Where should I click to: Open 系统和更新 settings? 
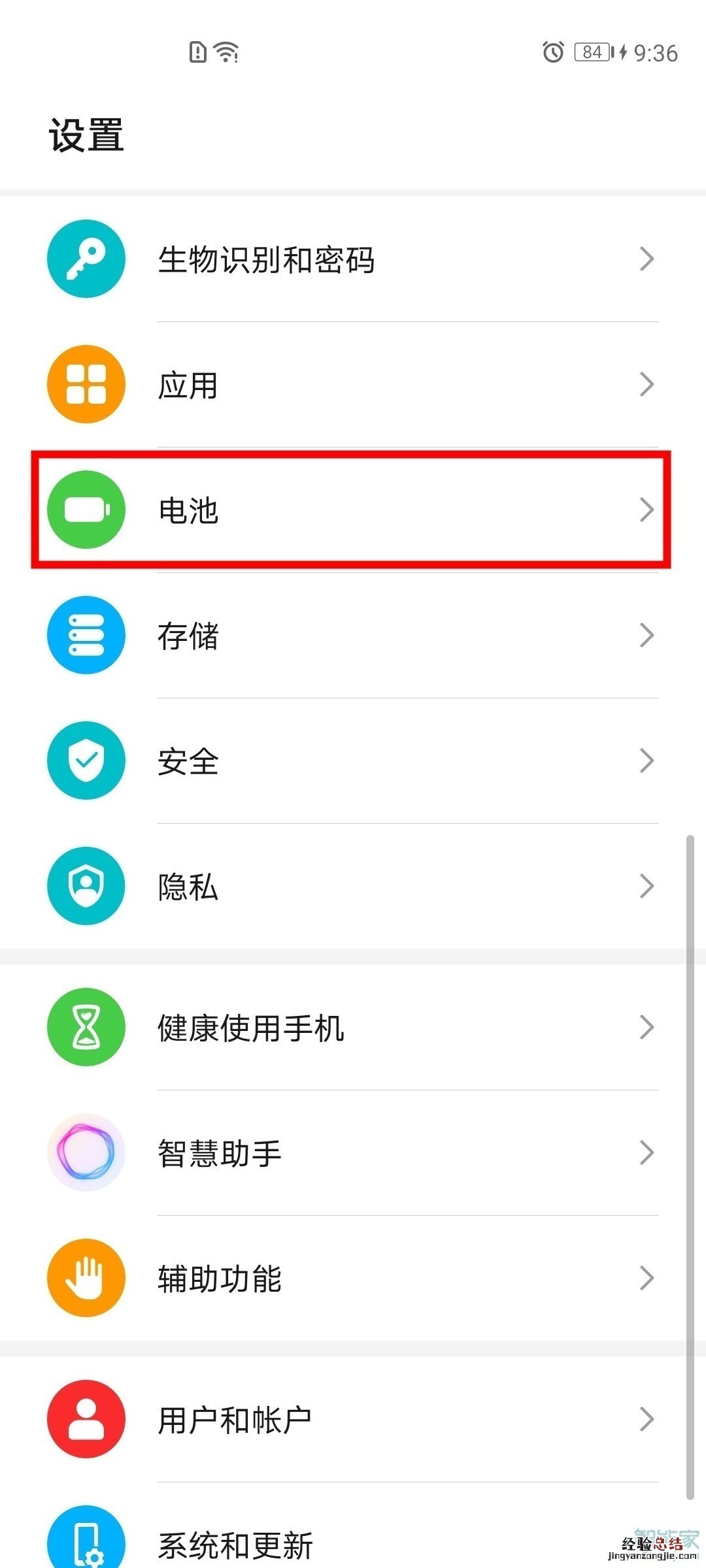pyautogui.click(x=353, y=1542)
